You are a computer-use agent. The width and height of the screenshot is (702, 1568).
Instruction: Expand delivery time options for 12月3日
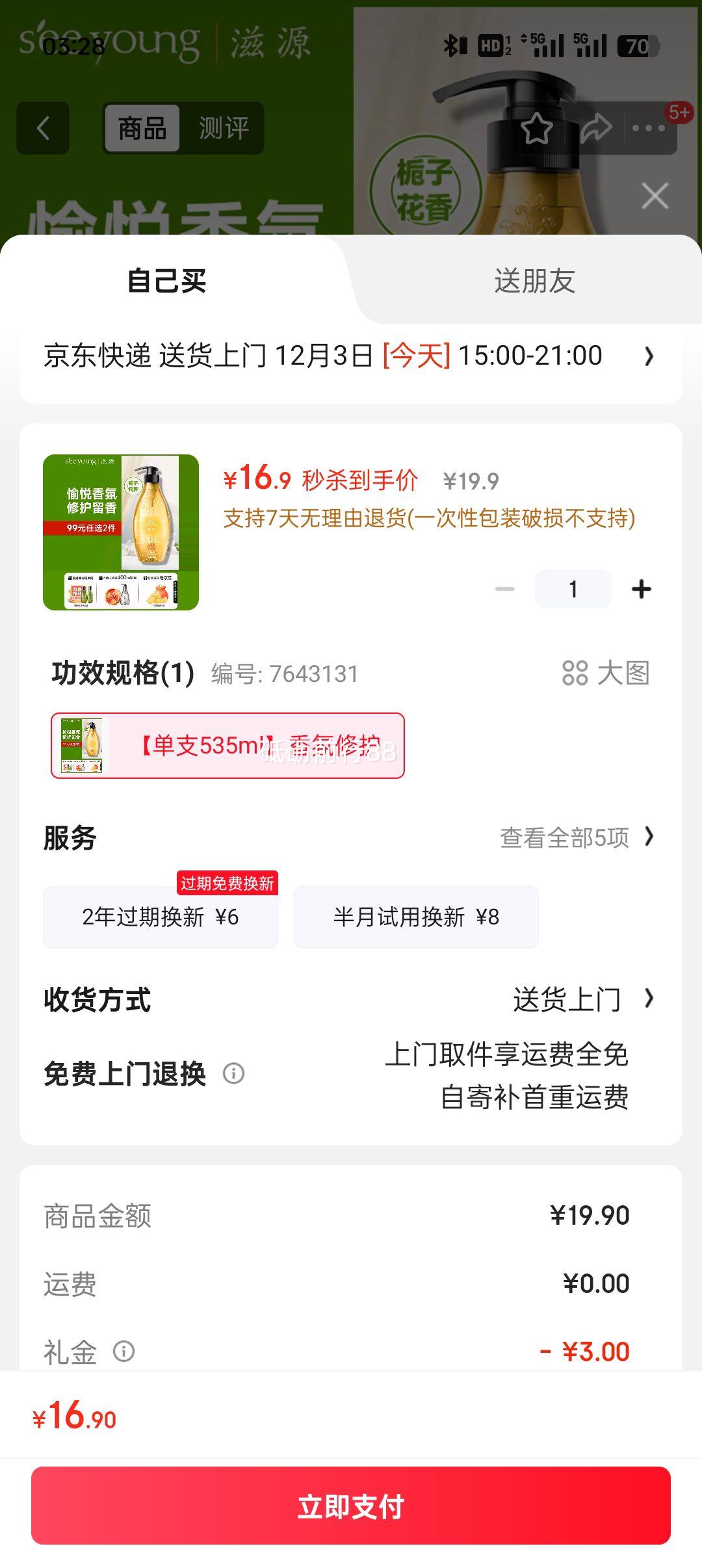click(351, 356)
